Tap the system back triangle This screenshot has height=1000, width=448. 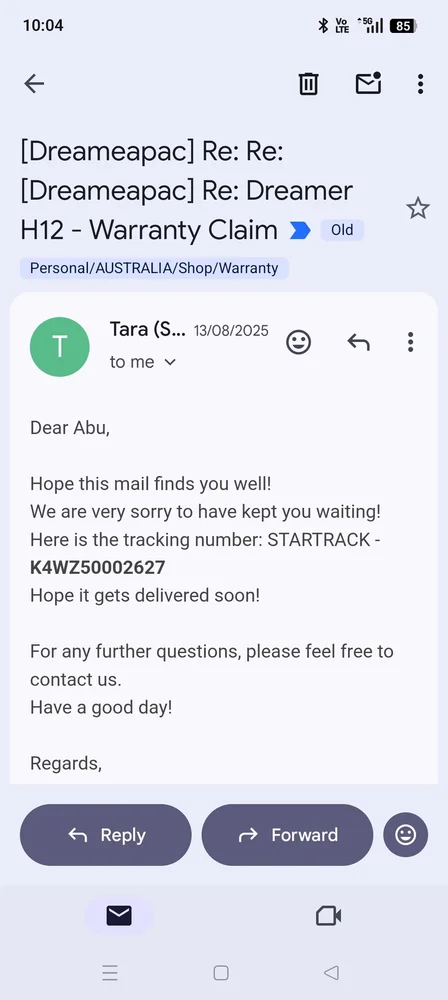pos(331,973)
